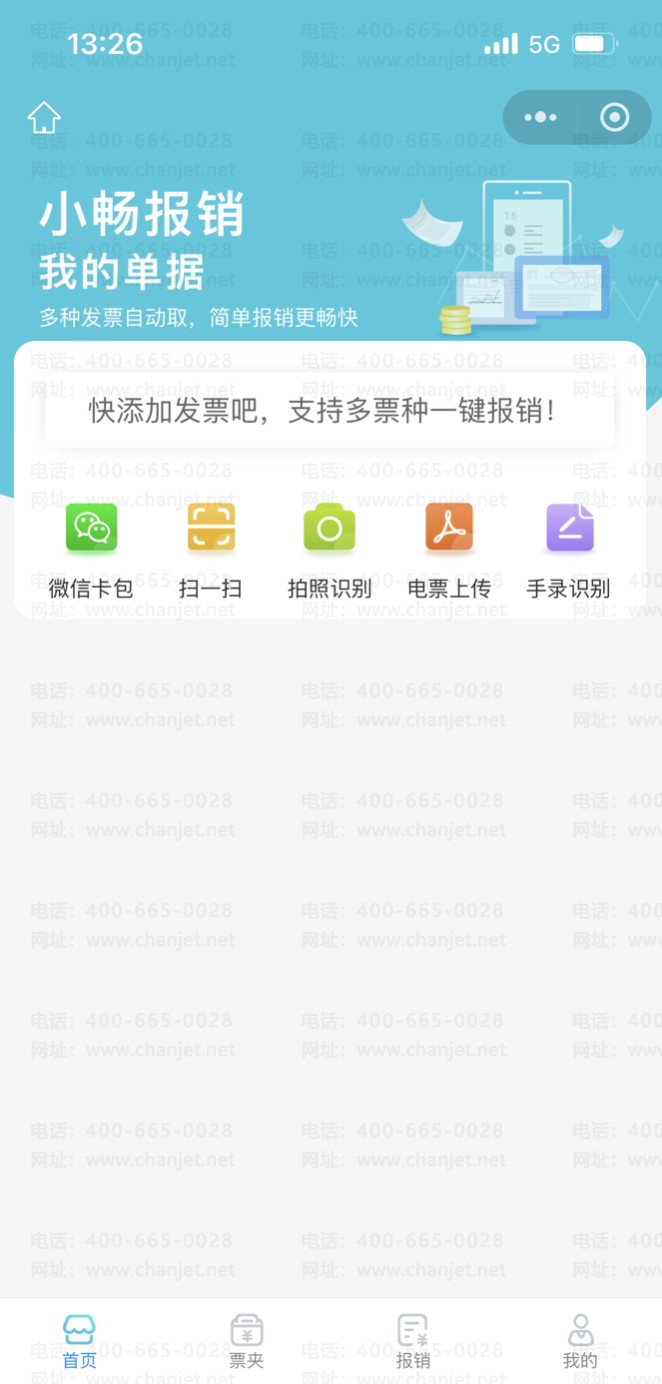662x1384 pixels.
Task: Select 拍照识别 to photograph an invoice
Action: click(329, 550)
